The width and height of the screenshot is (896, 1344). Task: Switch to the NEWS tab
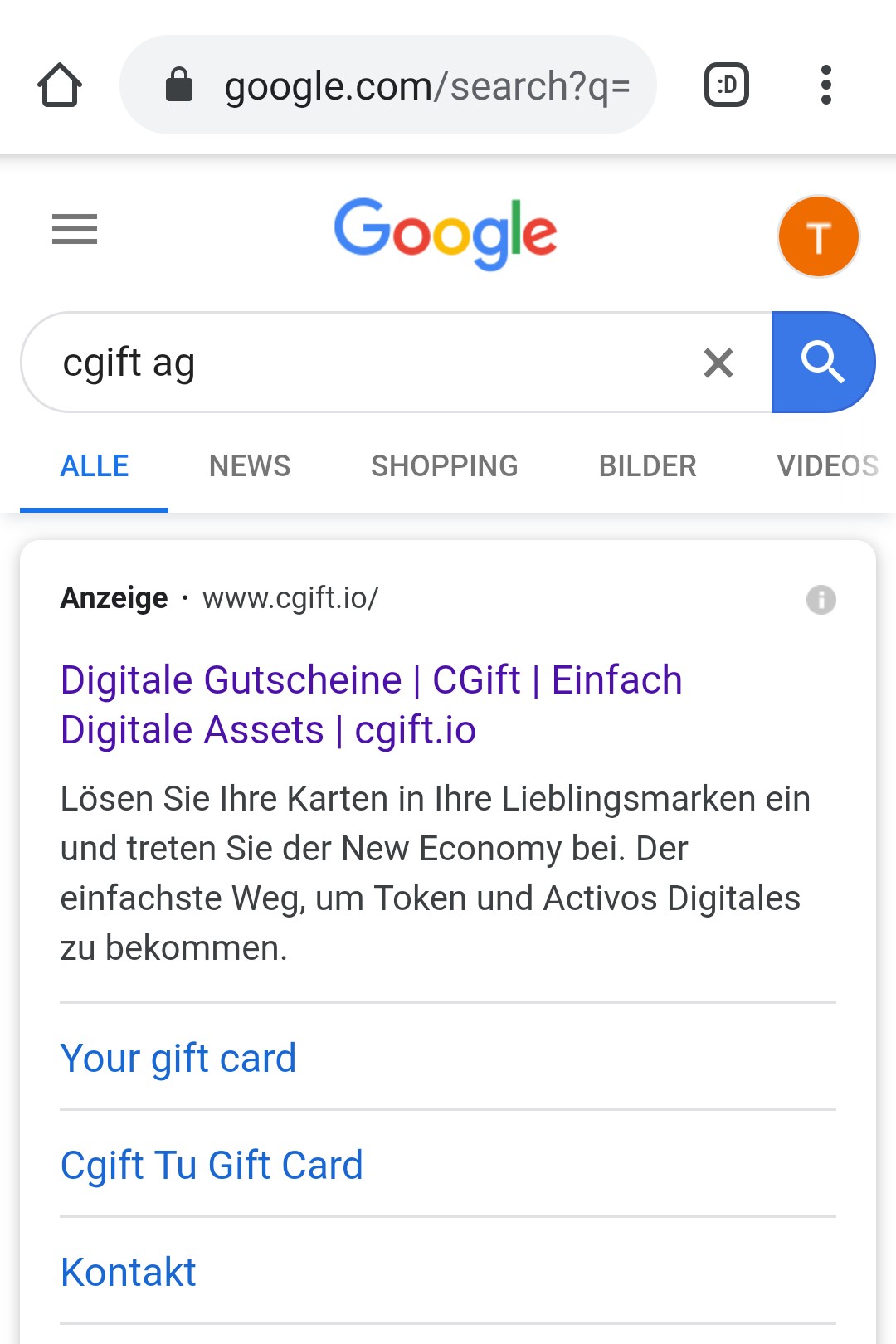click(x=249, y=466)
